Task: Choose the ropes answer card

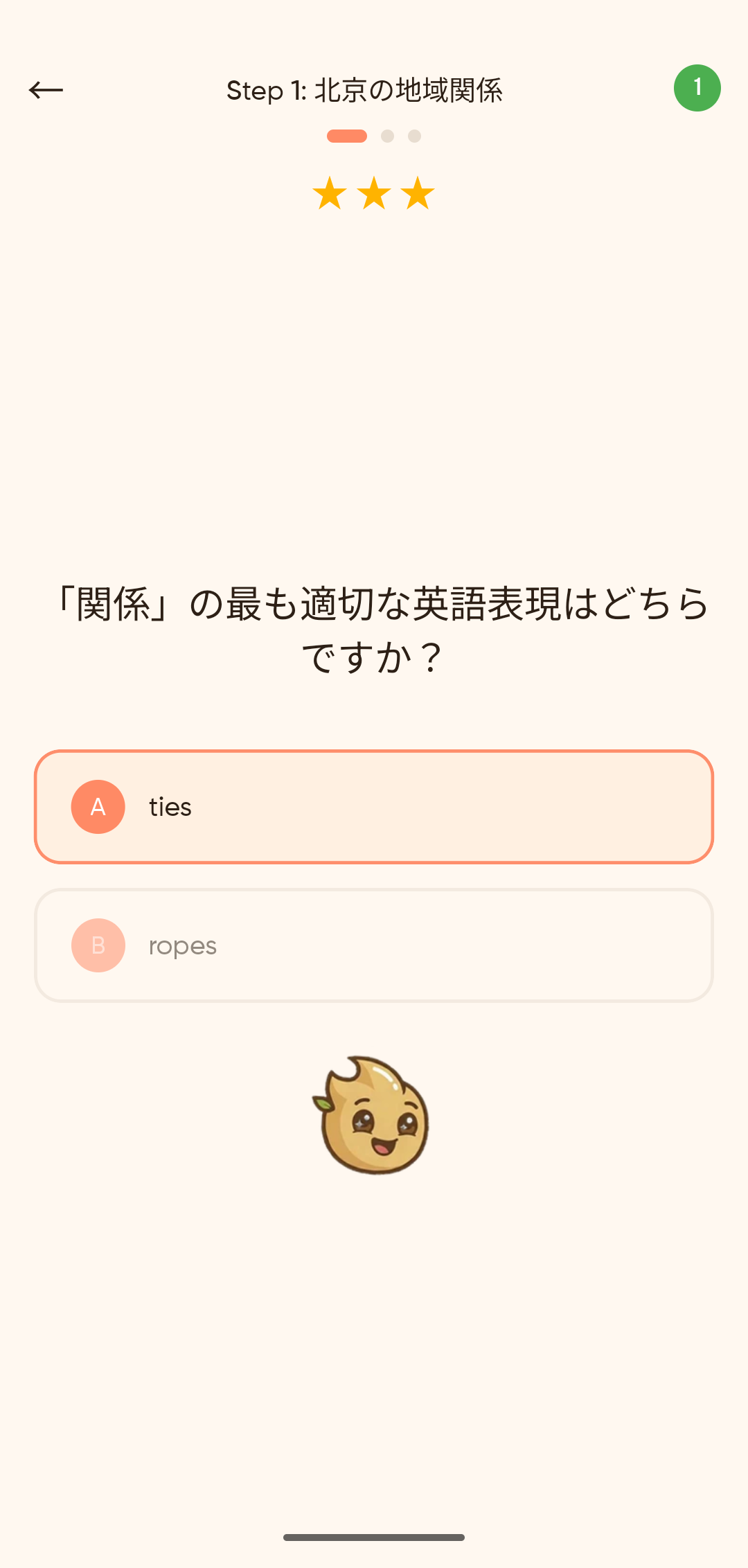Action: pyautogui.click(x=374, y=945)
